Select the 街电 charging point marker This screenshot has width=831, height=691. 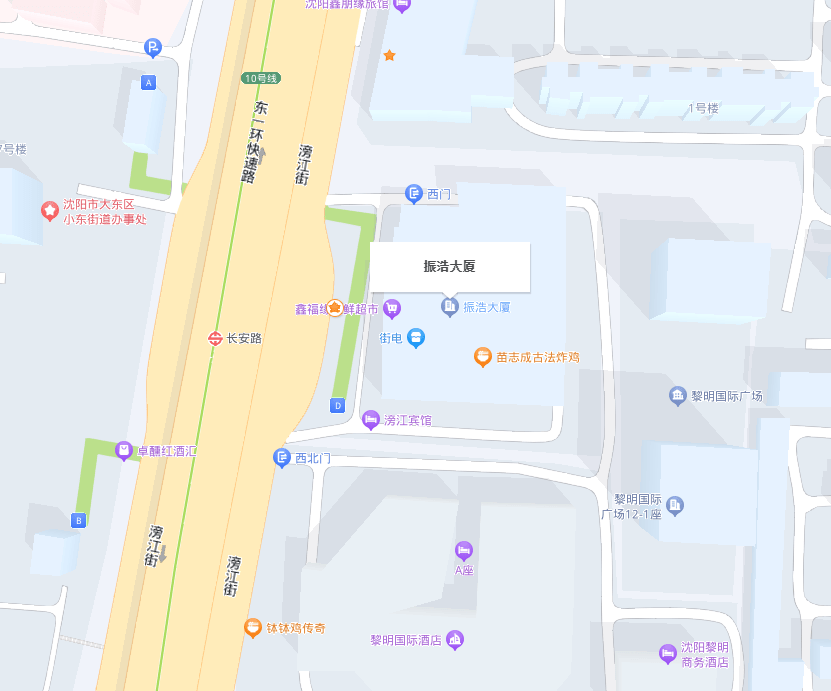[x=417, y=338]
